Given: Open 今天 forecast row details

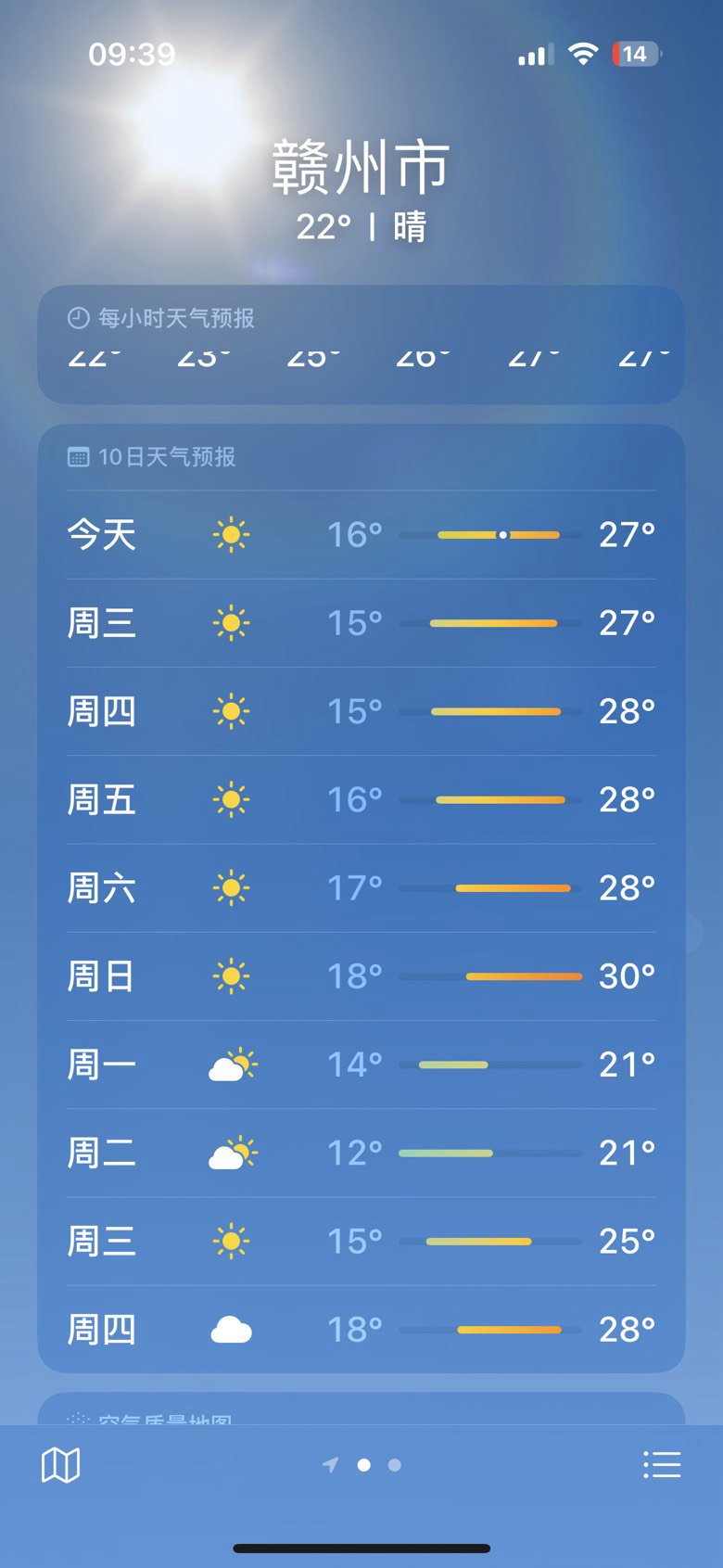Looking at the screenshot, I should [361, 535].
